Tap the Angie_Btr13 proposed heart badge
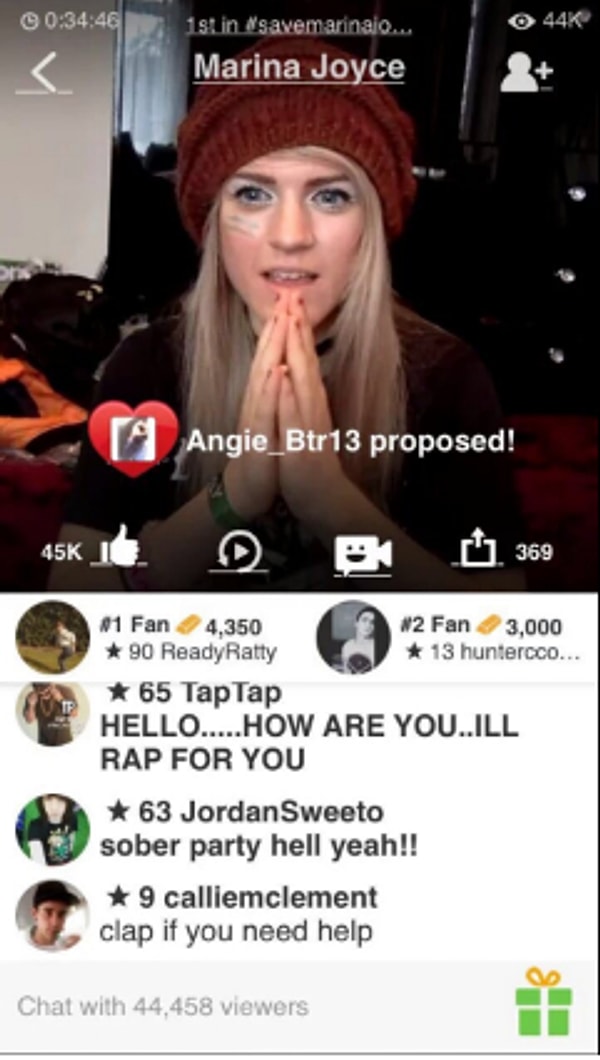The image size is (600, 1060). pyautogui.click(x=134, y=441)
